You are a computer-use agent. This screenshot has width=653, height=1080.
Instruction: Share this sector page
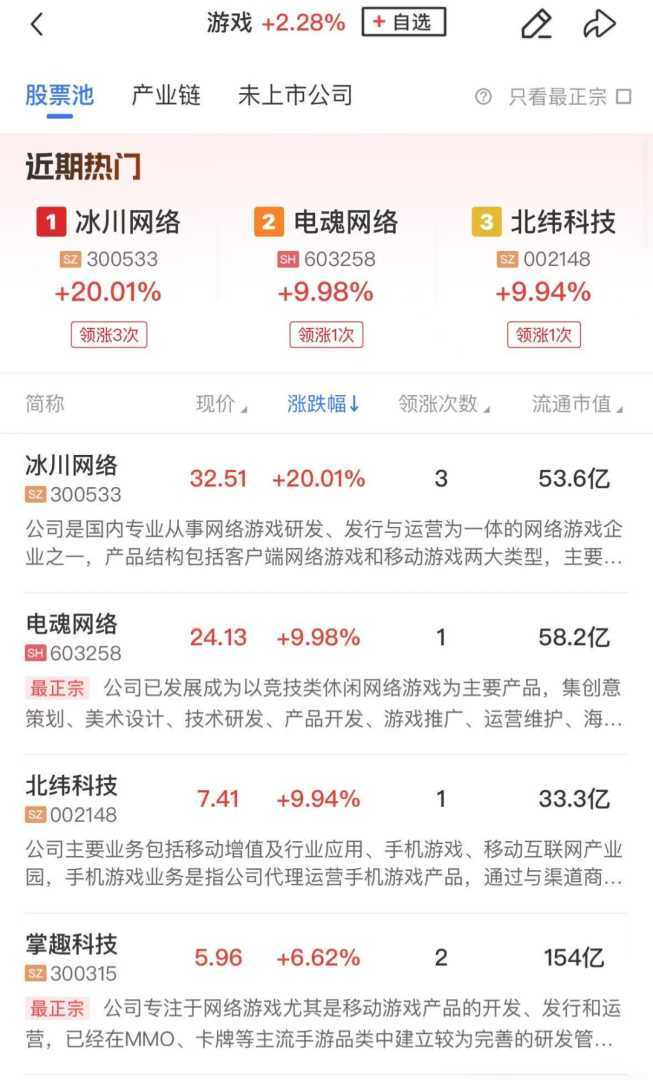pos(599,24)
